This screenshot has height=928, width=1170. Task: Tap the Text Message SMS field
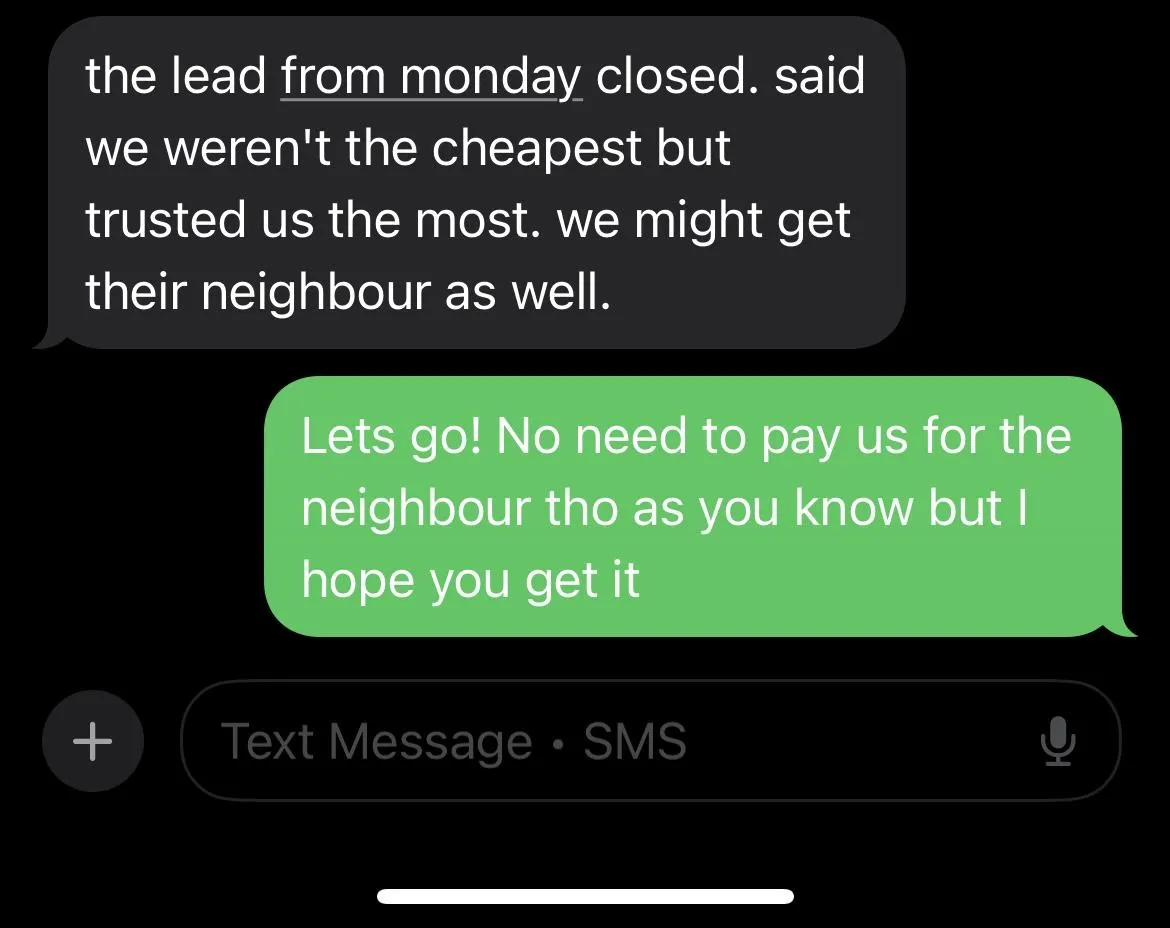[x=600, y=741]
